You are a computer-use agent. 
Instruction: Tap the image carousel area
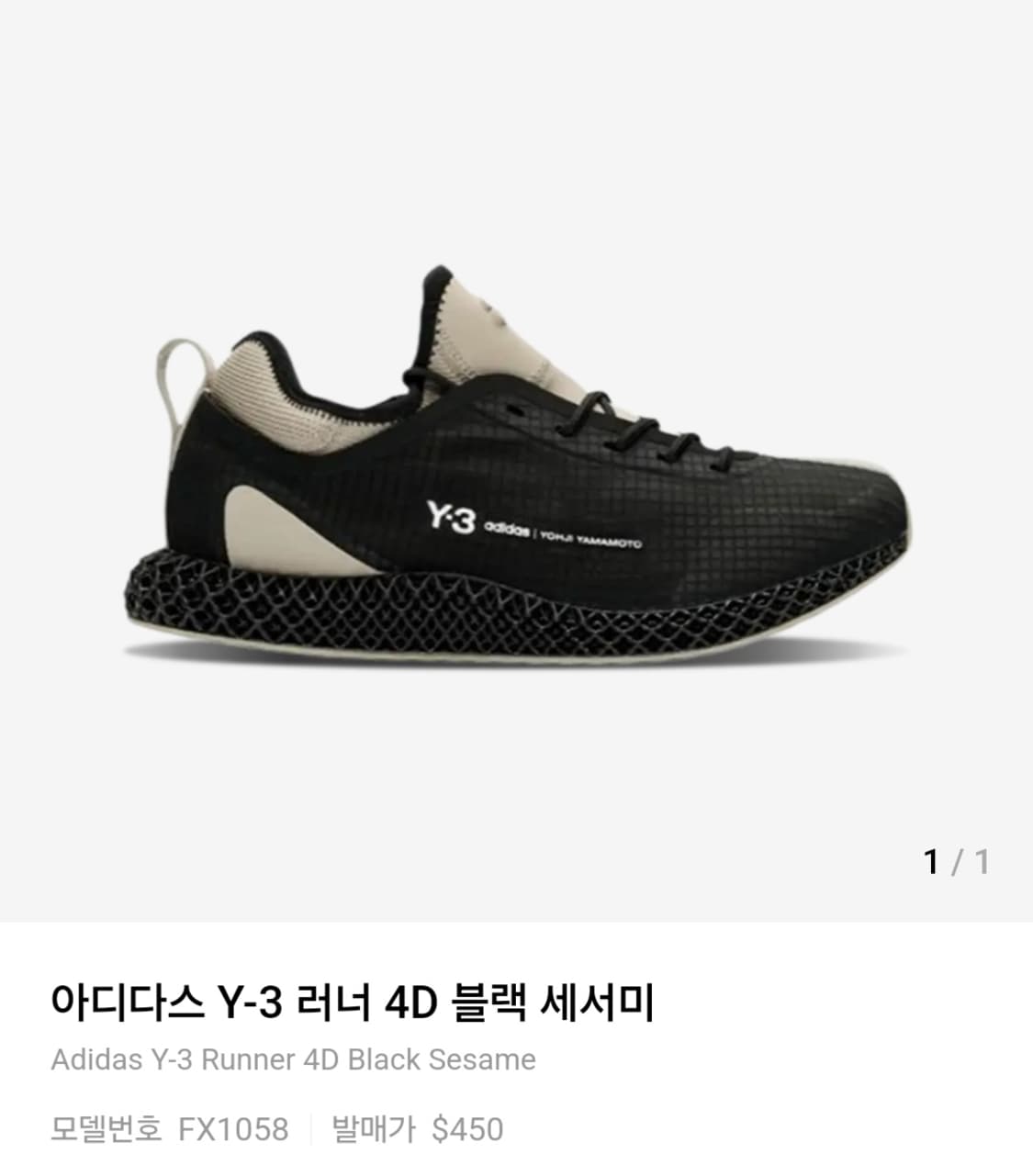tap(516, 459)
